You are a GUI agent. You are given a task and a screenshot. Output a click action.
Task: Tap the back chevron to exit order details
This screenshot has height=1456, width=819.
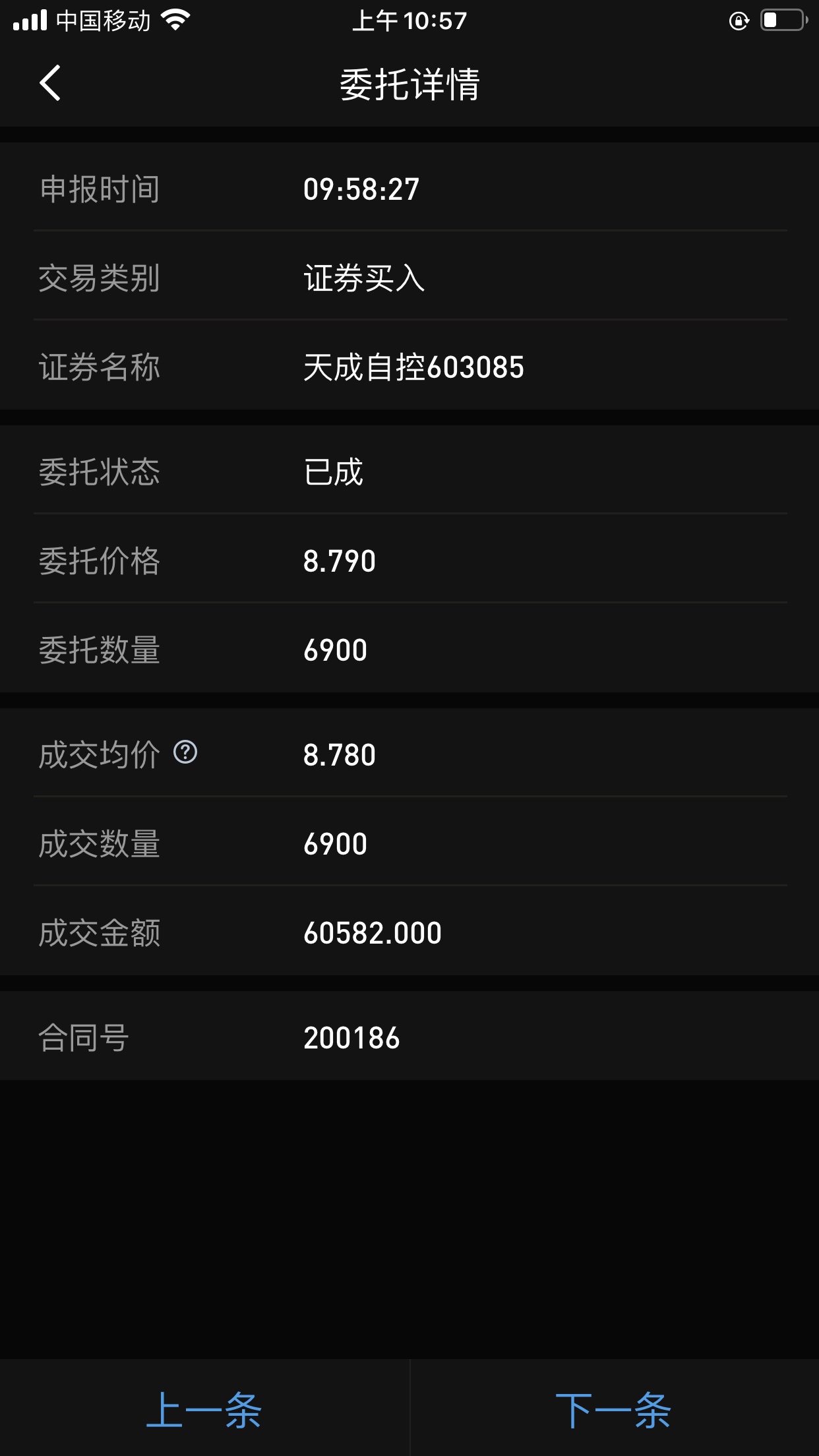(x=50, y=84)
